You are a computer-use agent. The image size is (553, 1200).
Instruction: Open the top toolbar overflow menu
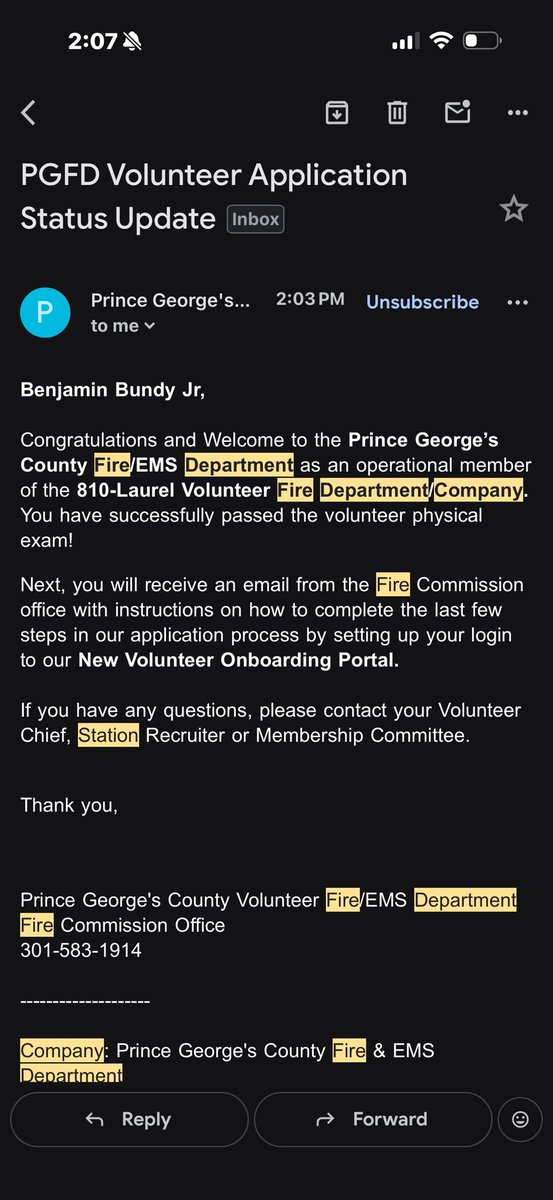517,113
